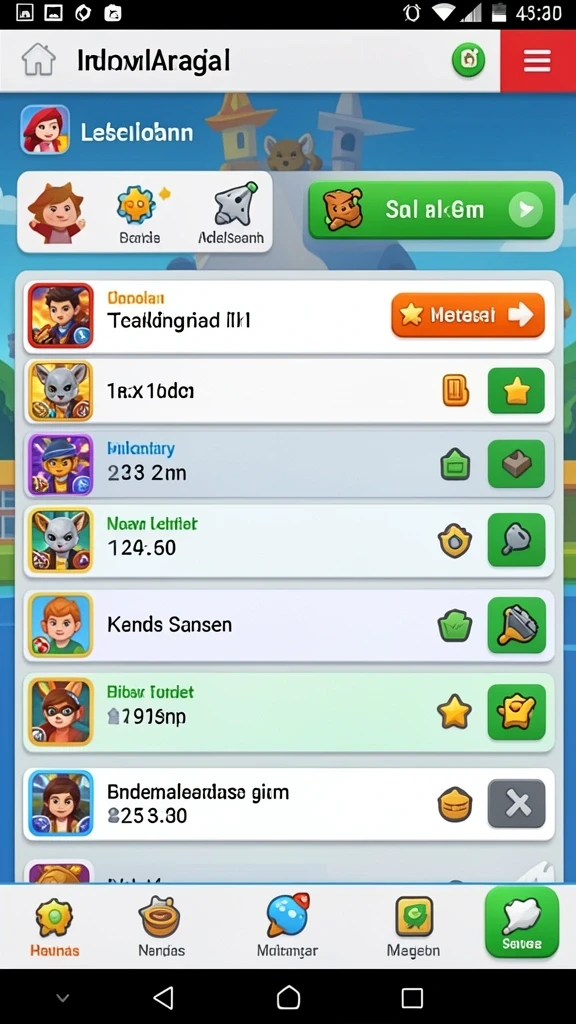Dismiss the Bndemaleardase girm row with X
The image size is (576, 1024).
click(516, 803)
